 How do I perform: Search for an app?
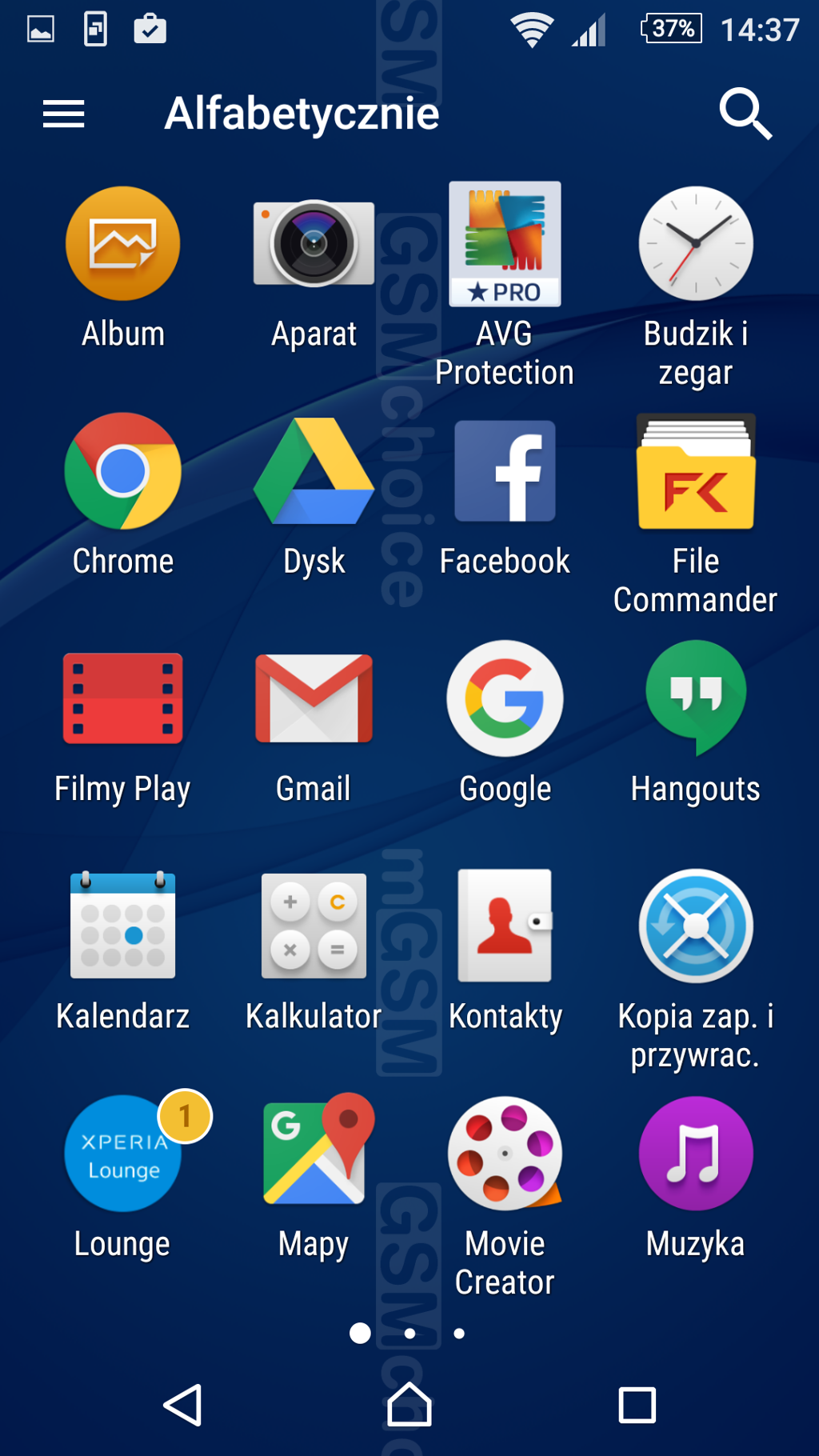coord(745,114)
